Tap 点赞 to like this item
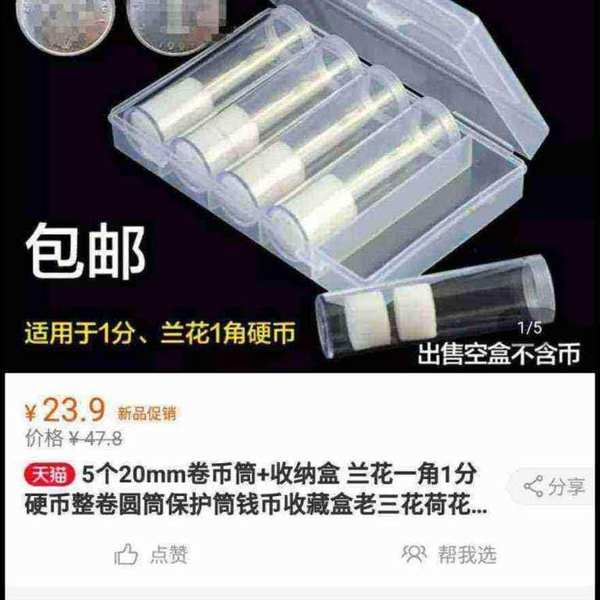This screenshot has height=600, width=600. tap(152, 555)
